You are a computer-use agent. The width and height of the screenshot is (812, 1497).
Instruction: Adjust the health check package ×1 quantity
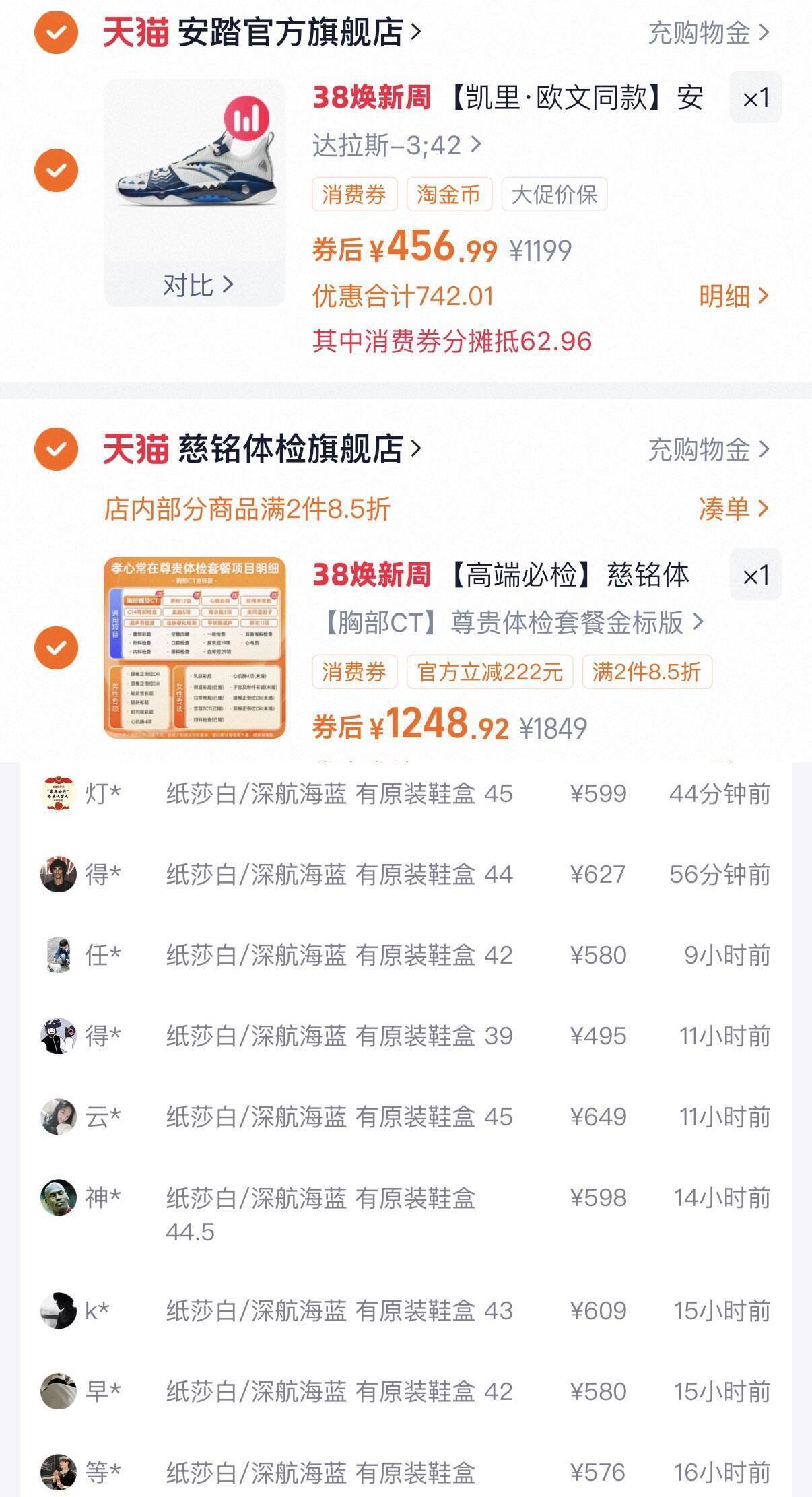pos(755,576)
